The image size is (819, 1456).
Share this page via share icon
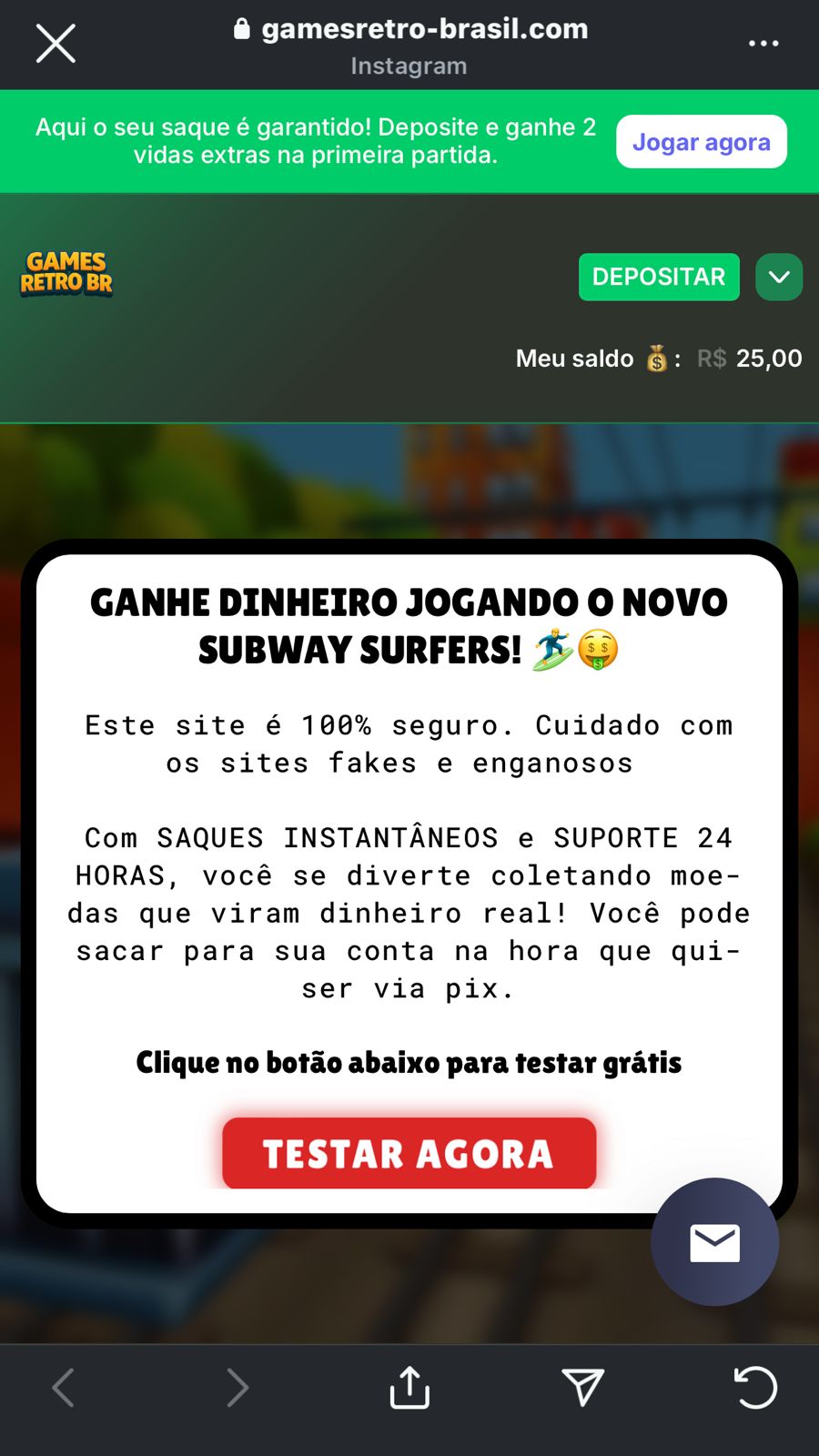pos(409,1388)
